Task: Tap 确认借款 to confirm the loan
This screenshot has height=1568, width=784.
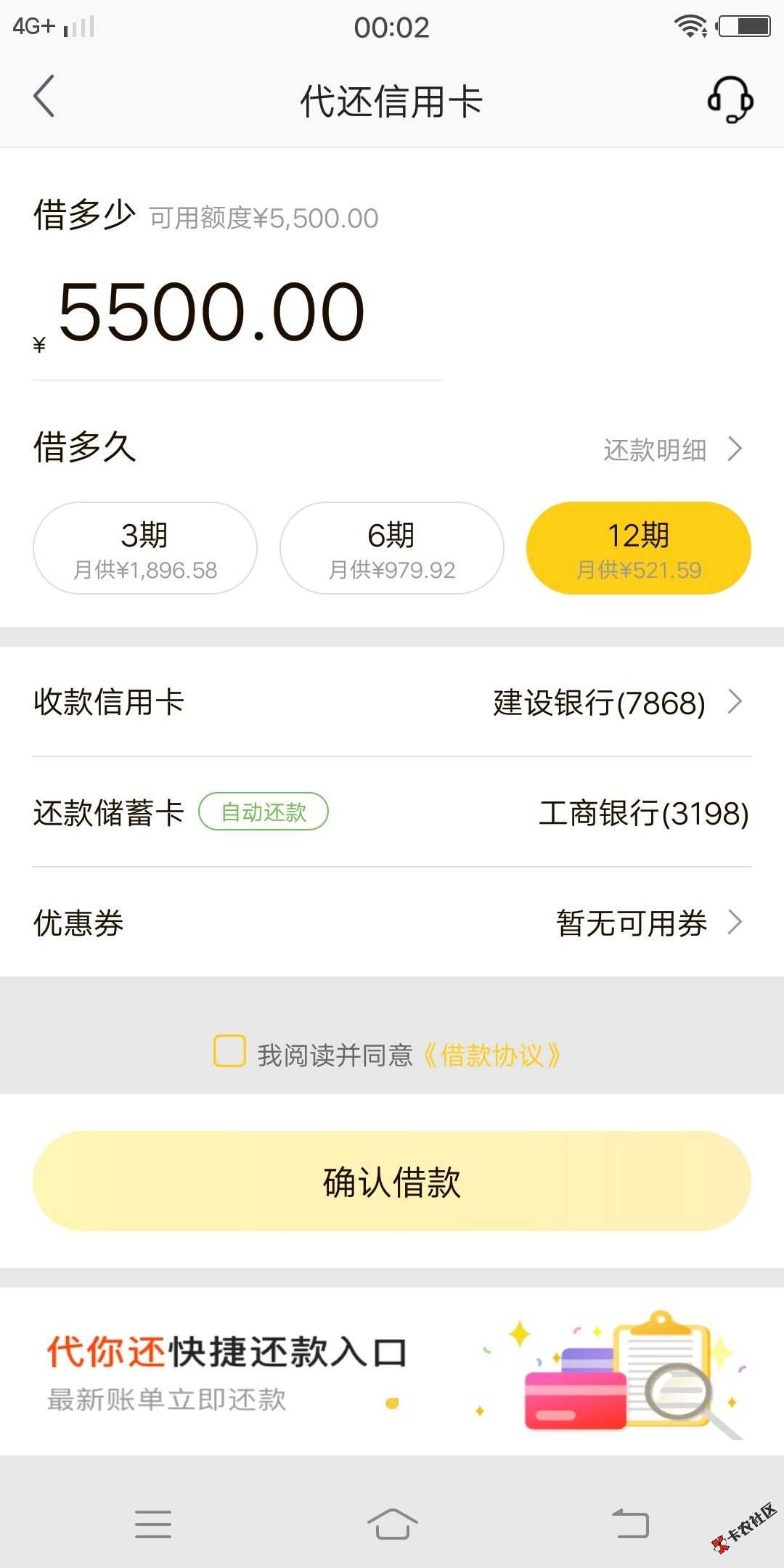Action: pyautogui.click(x=392, y=1181)
